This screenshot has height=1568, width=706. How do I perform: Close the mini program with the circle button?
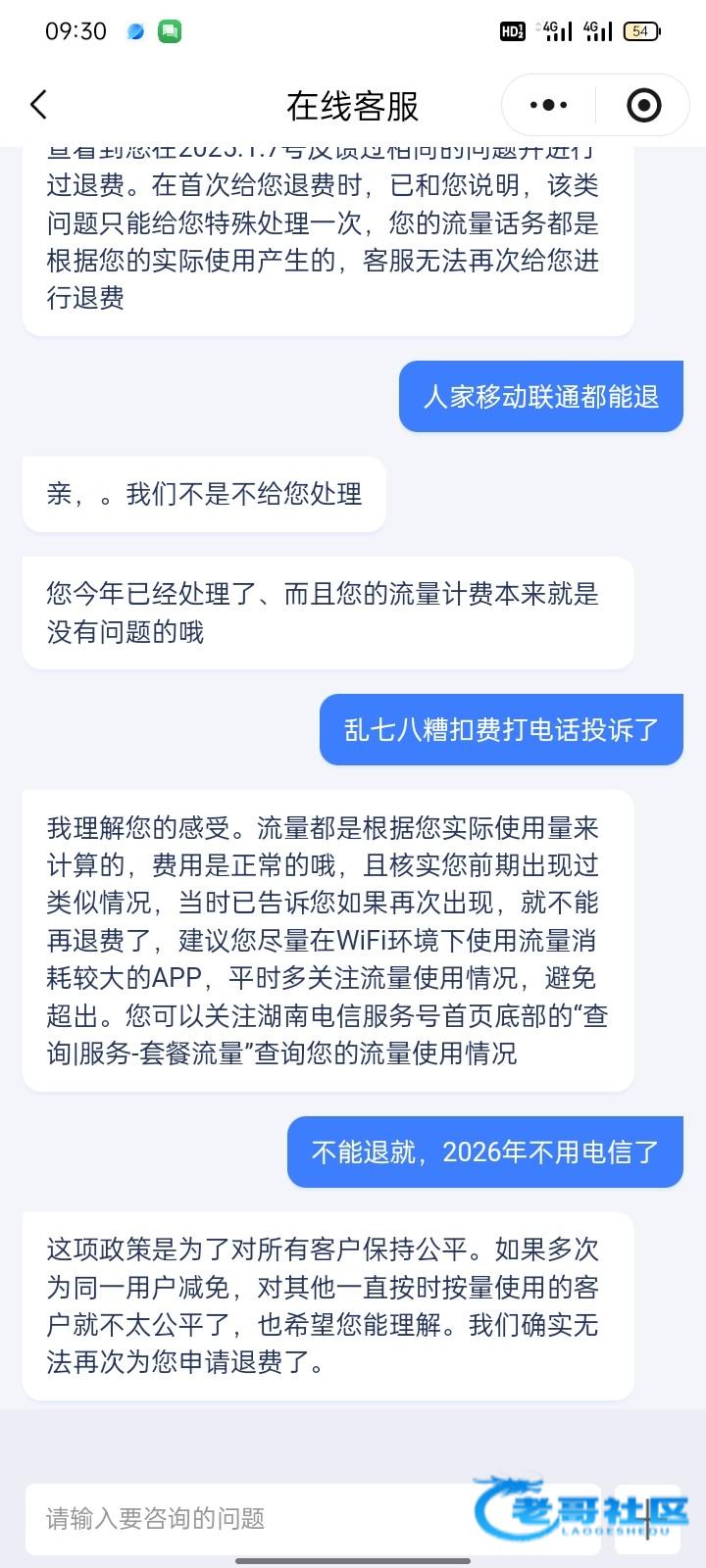click(643, 105)
